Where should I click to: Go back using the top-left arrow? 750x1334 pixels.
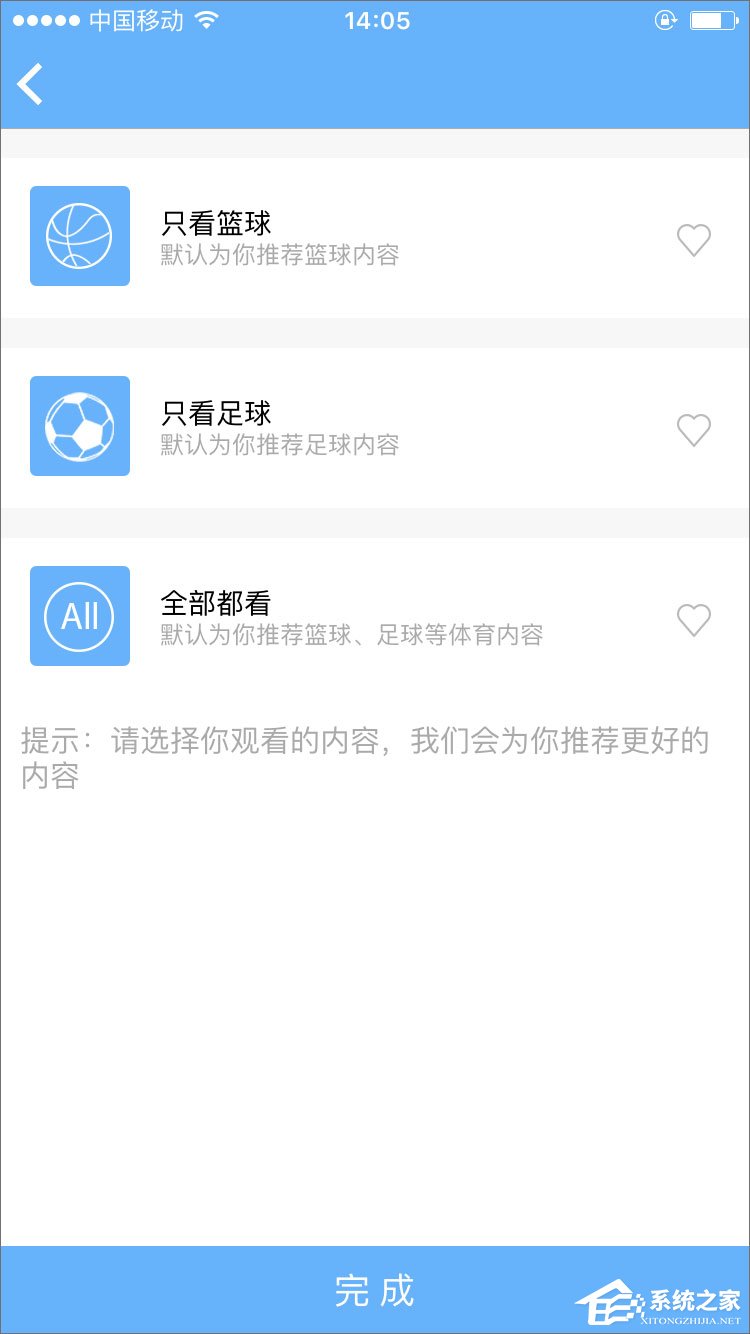click(x=31, y=84)
